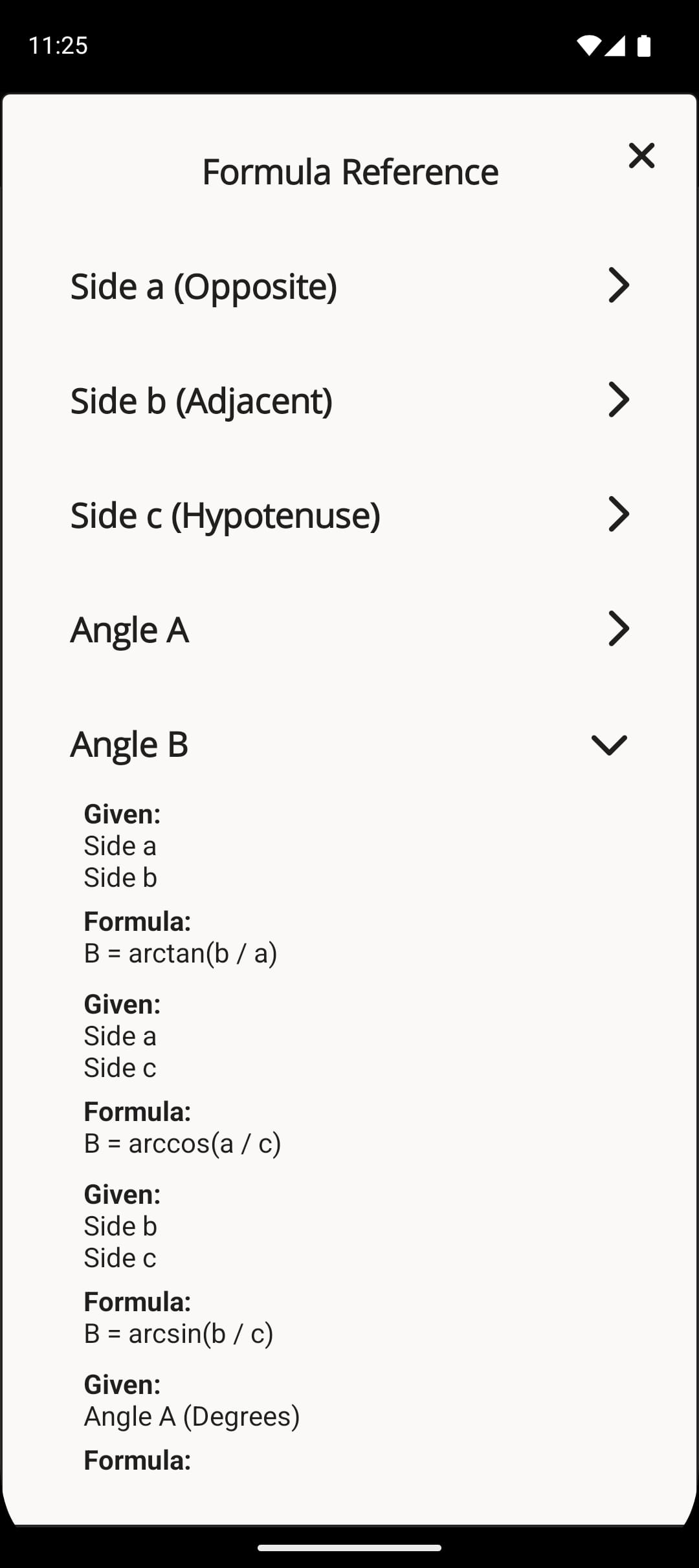This screenshot has height=1568, width=699.
Task: Tap the gesture navigation bar at bottom
Action: [349, 1548]
